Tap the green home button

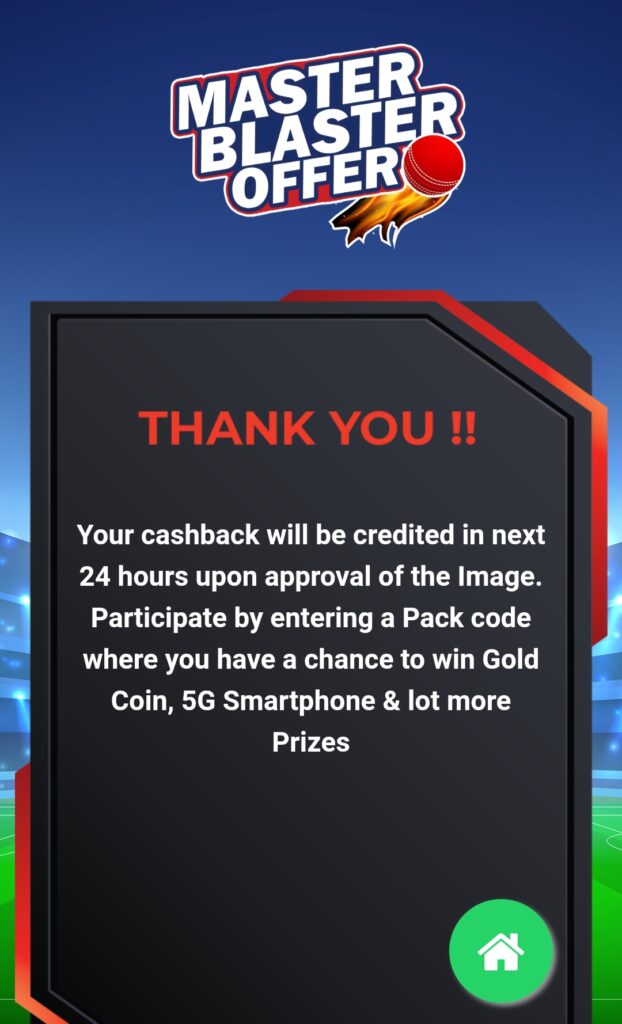tap(501, 951)
